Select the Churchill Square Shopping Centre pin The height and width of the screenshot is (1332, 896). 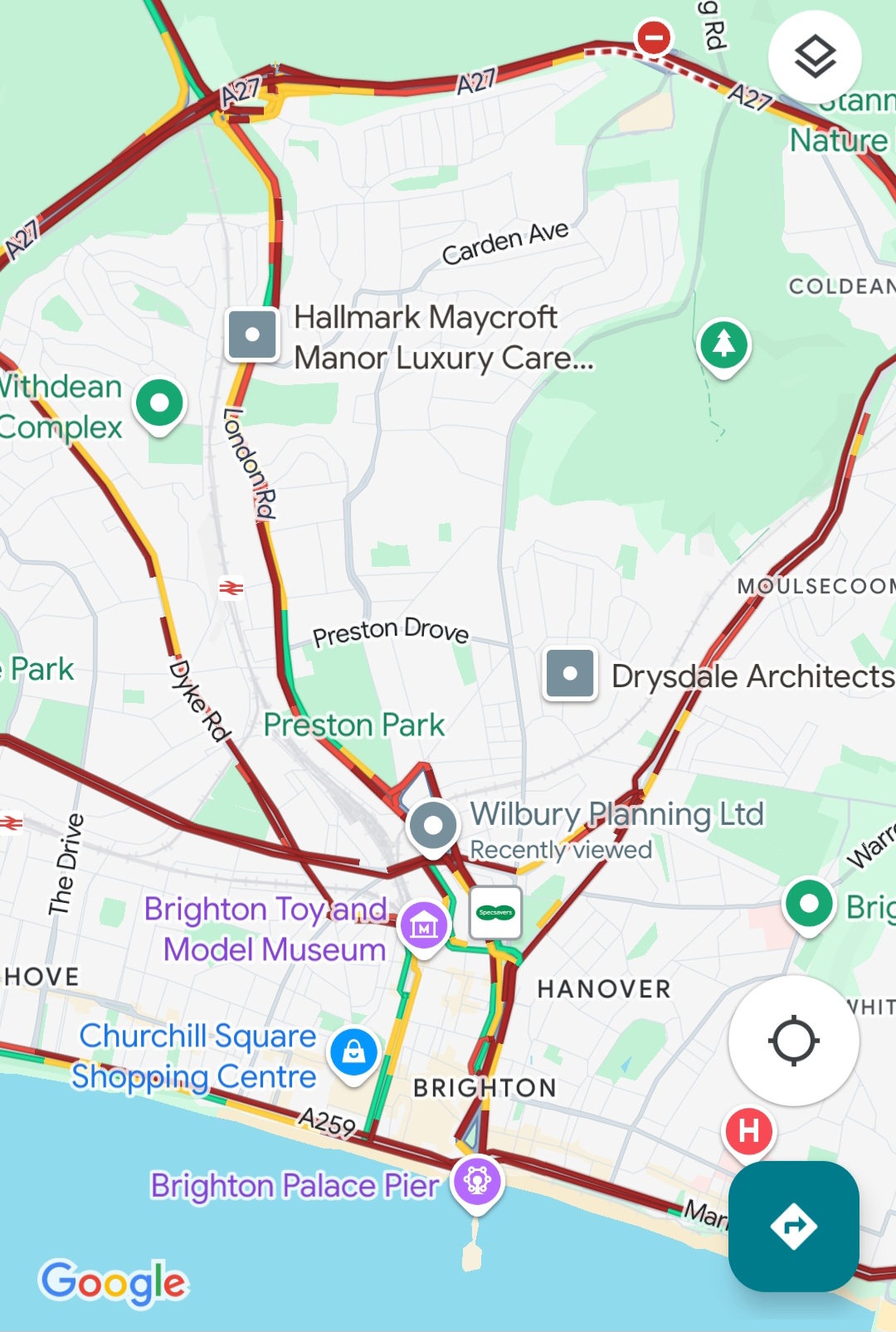click(x=354, y=1052)
